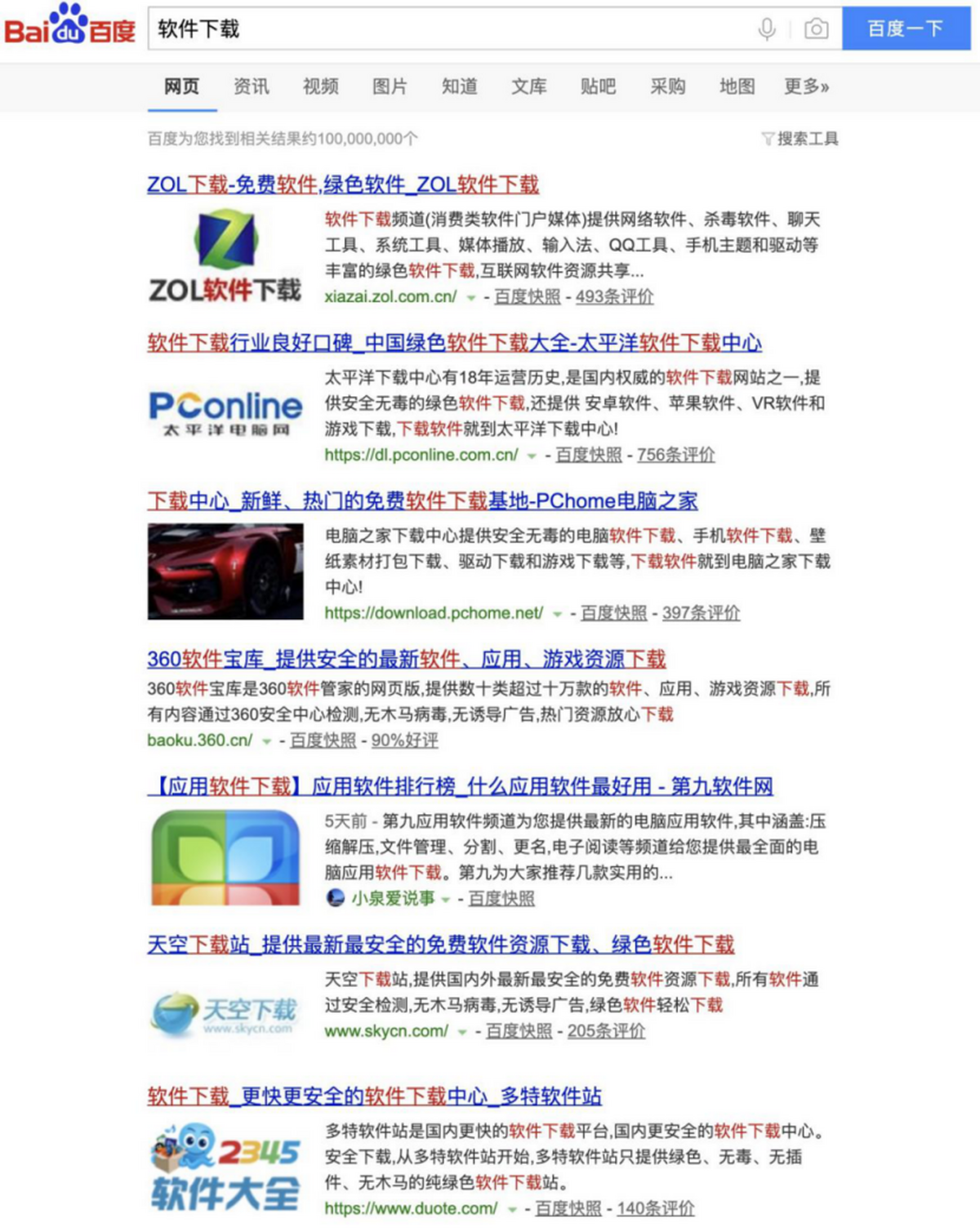Focus the search box containing 软件下载
The width and height of the screenshot is (980, 1232).
click(x=449, y=29)
